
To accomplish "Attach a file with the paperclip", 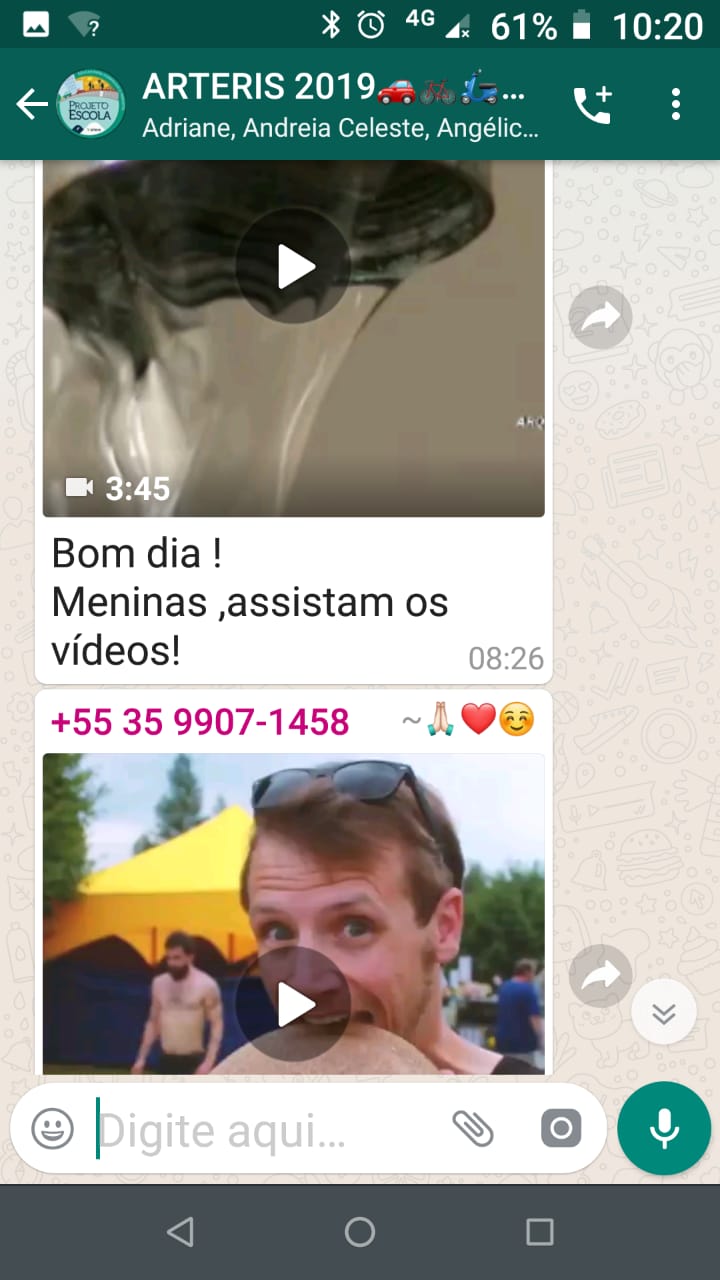I will pos(473,1129).
